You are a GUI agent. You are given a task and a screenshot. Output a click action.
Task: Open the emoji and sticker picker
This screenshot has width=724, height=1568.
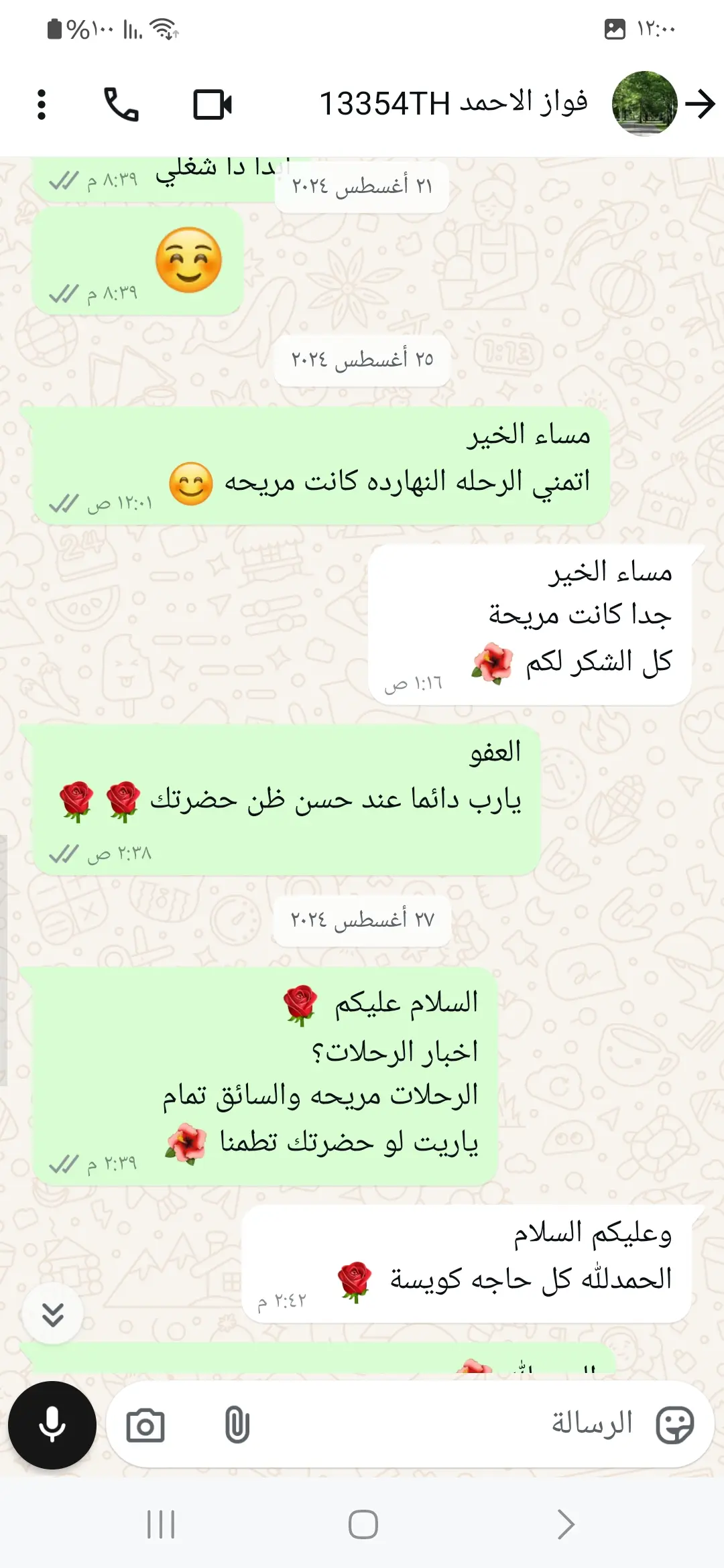point(674,1425)
